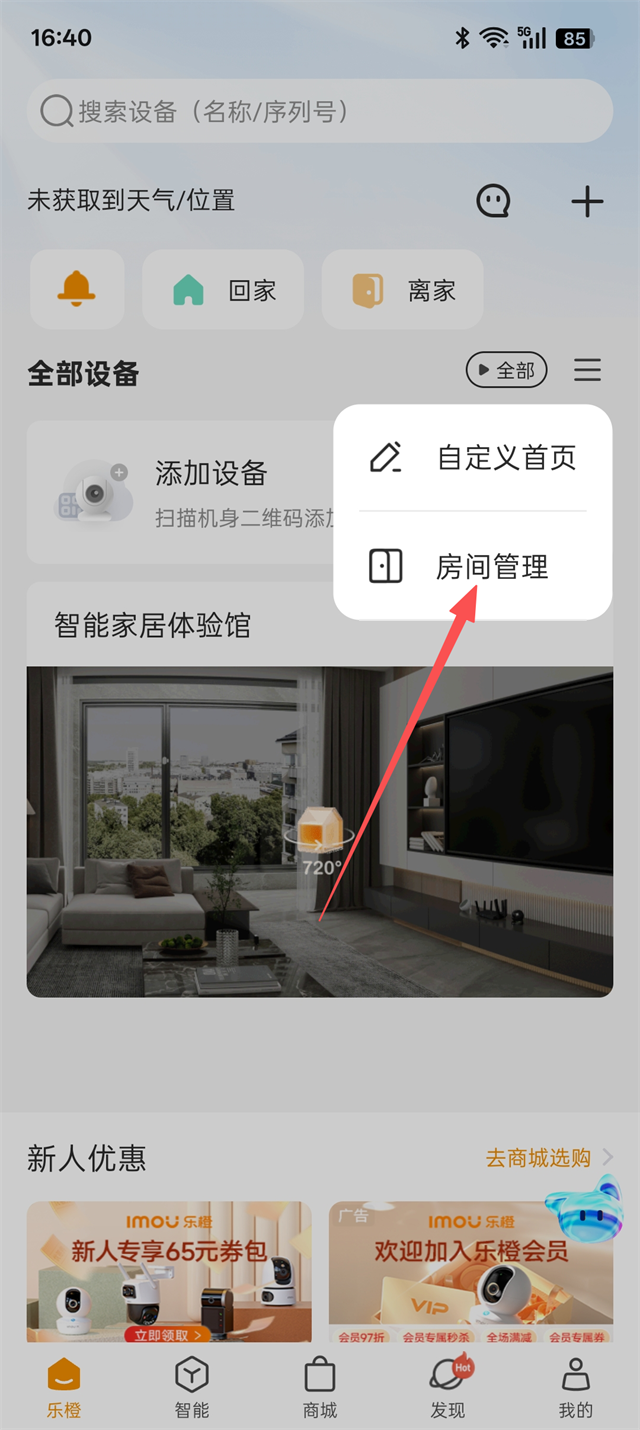Screen dimensions: 640x1430
Task: Activate the 回家 scene
Action: pos(223,290)
